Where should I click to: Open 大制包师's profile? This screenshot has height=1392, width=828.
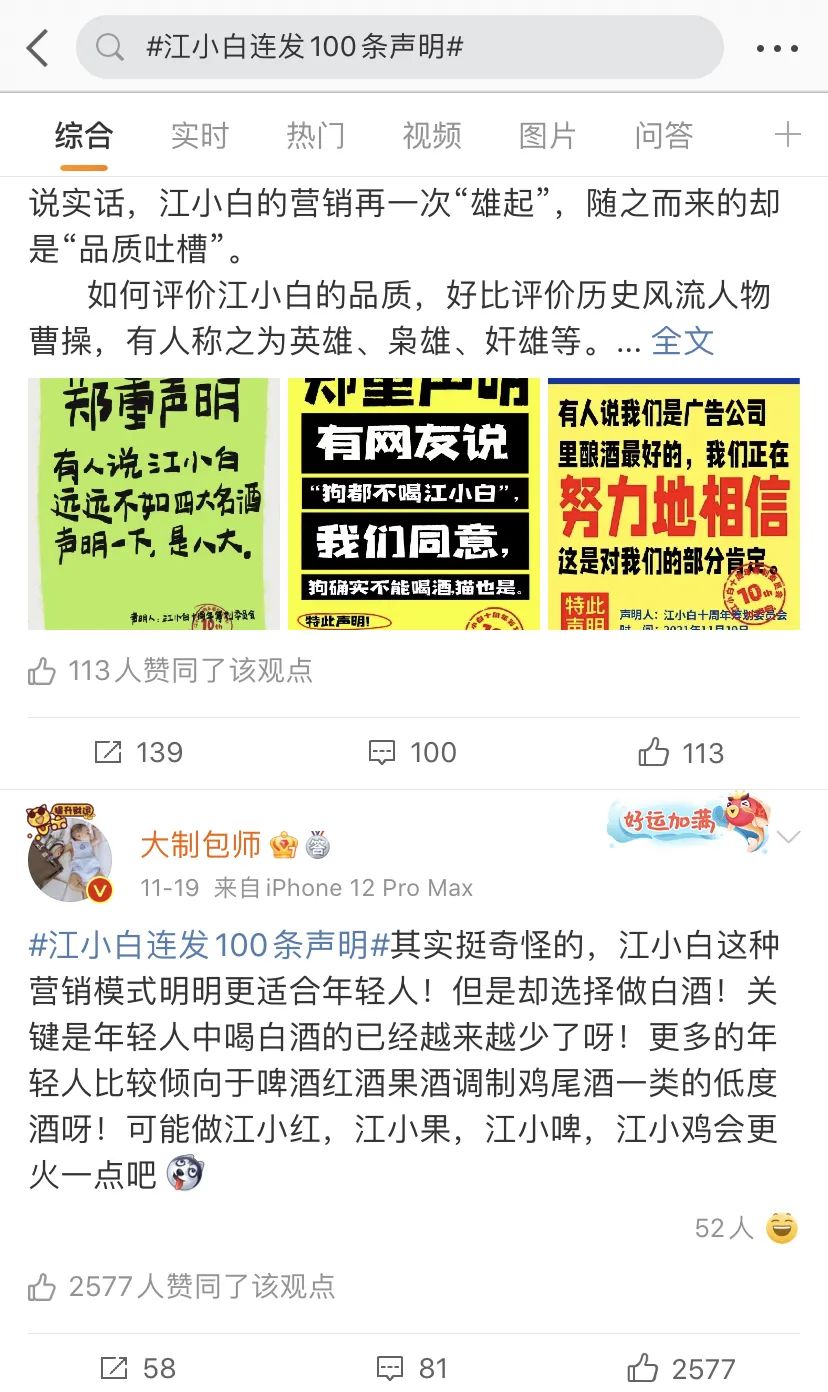click(200, 845)
